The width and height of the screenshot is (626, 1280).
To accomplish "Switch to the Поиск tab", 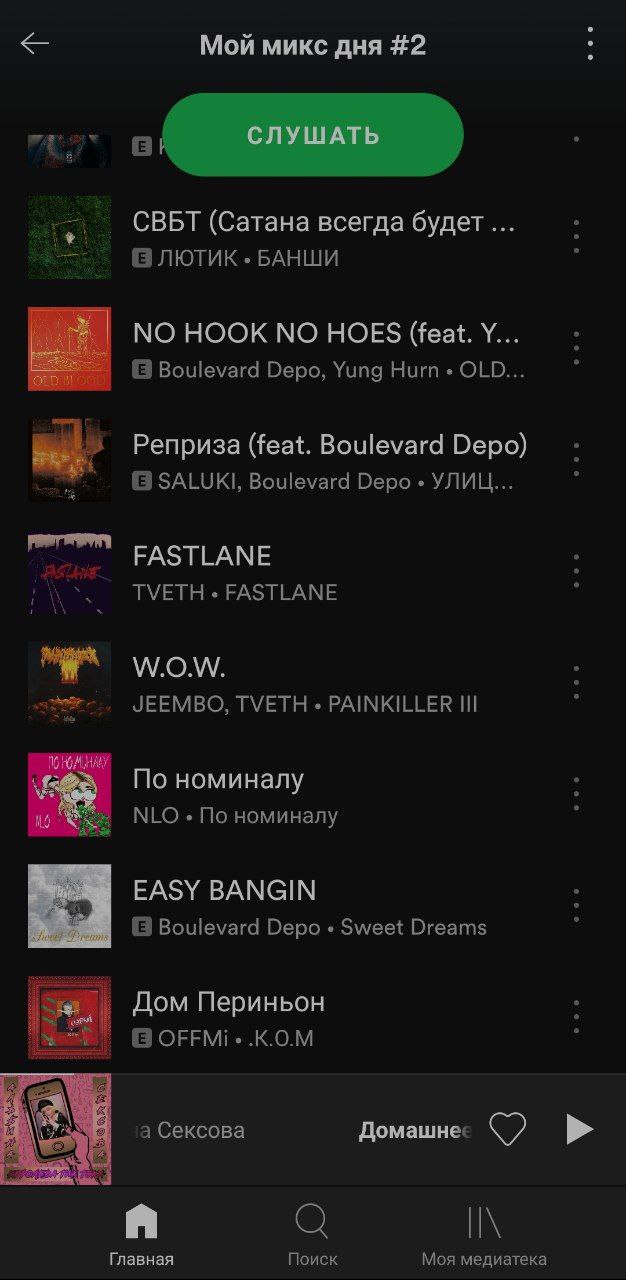I will click(x=312, y=1235).
